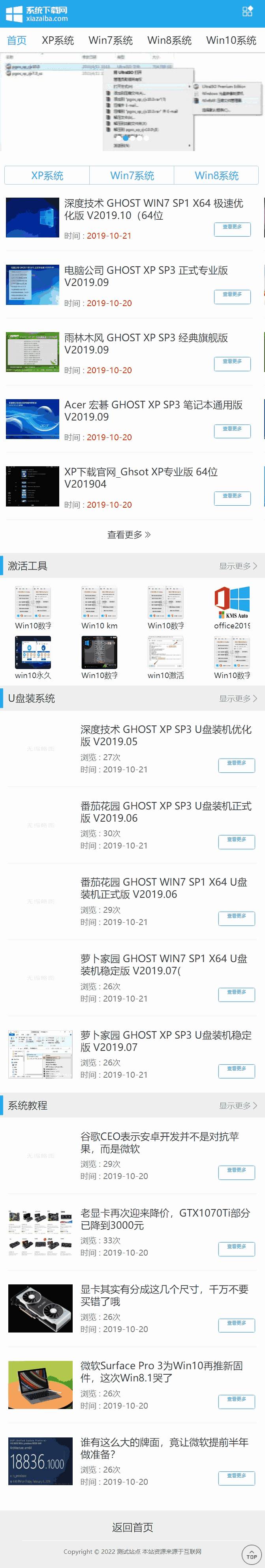265x1568 pixels.
Task: Select the Win8系统 segmented tab
Action: pyautogui.click(x=216, y=175)
